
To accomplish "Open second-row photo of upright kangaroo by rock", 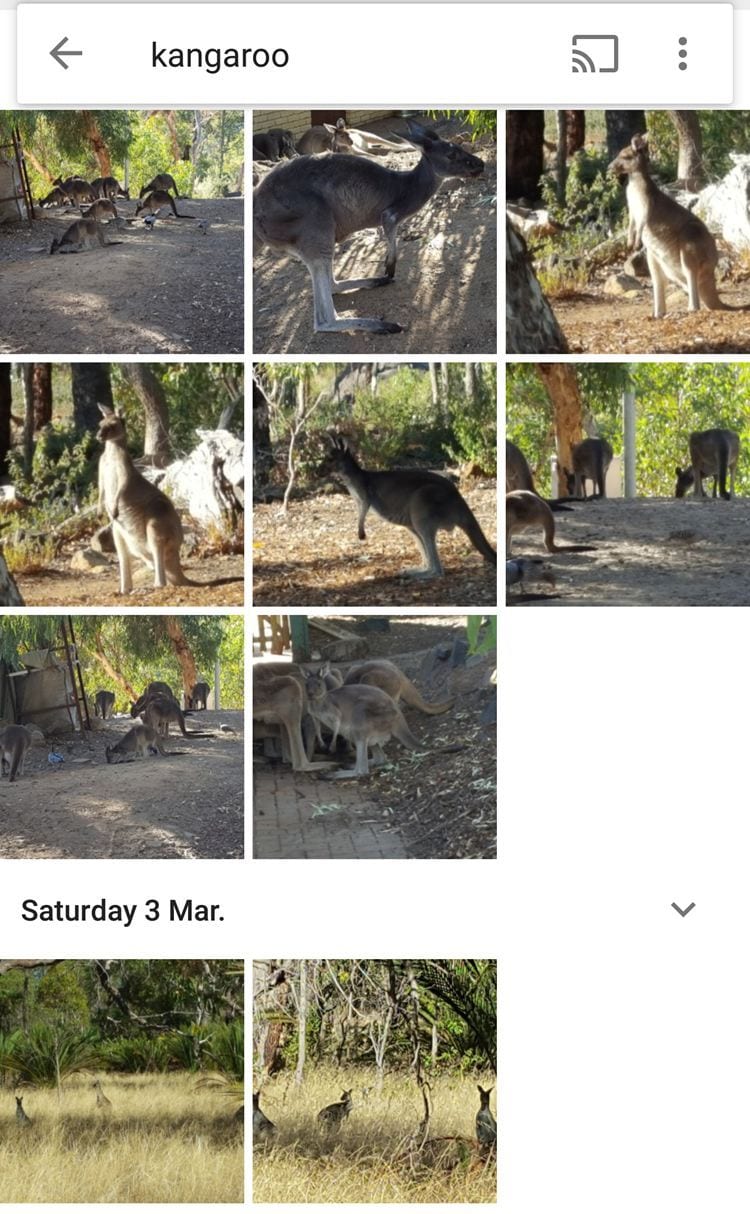I will [122, 484].
